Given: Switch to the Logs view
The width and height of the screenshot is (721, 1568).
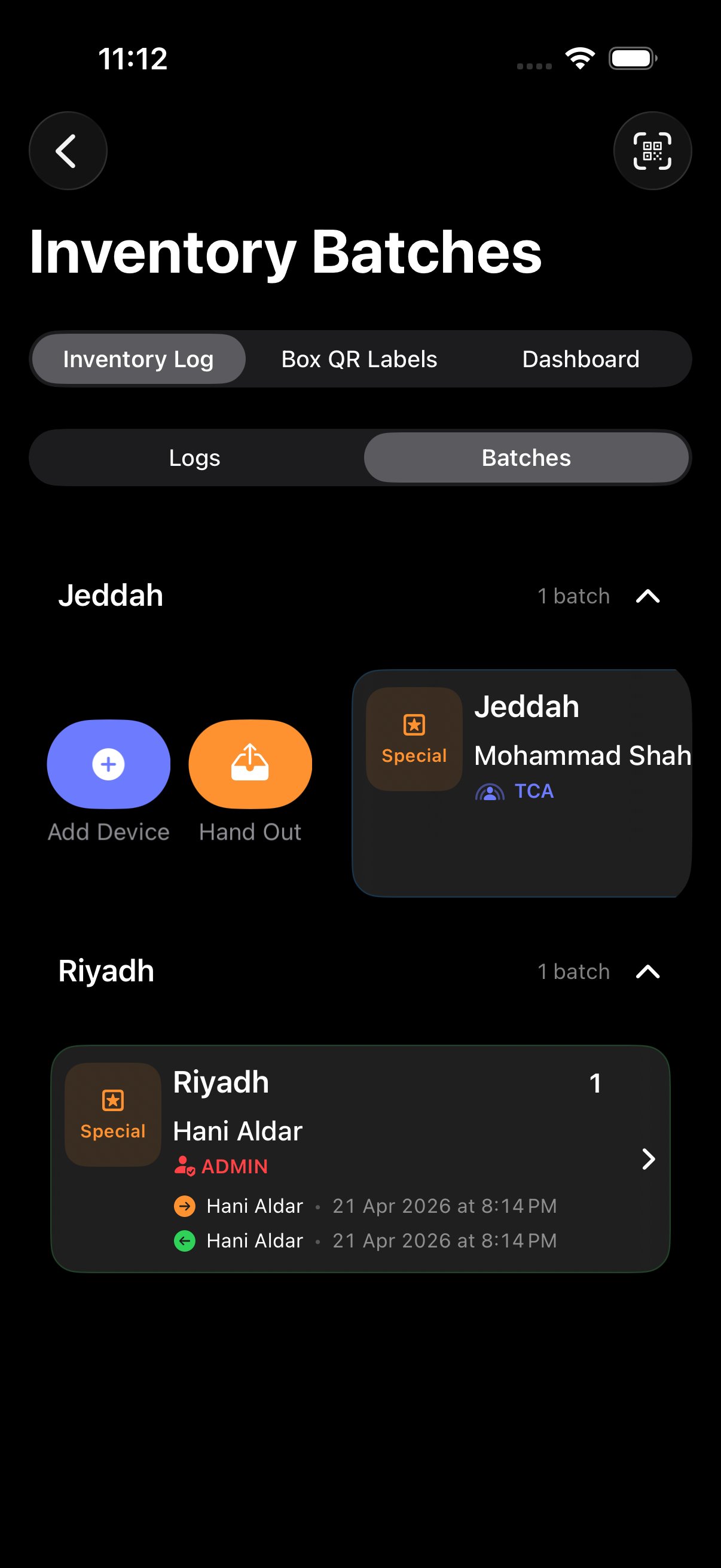Looking at the screenshot, I should (195, 457).
